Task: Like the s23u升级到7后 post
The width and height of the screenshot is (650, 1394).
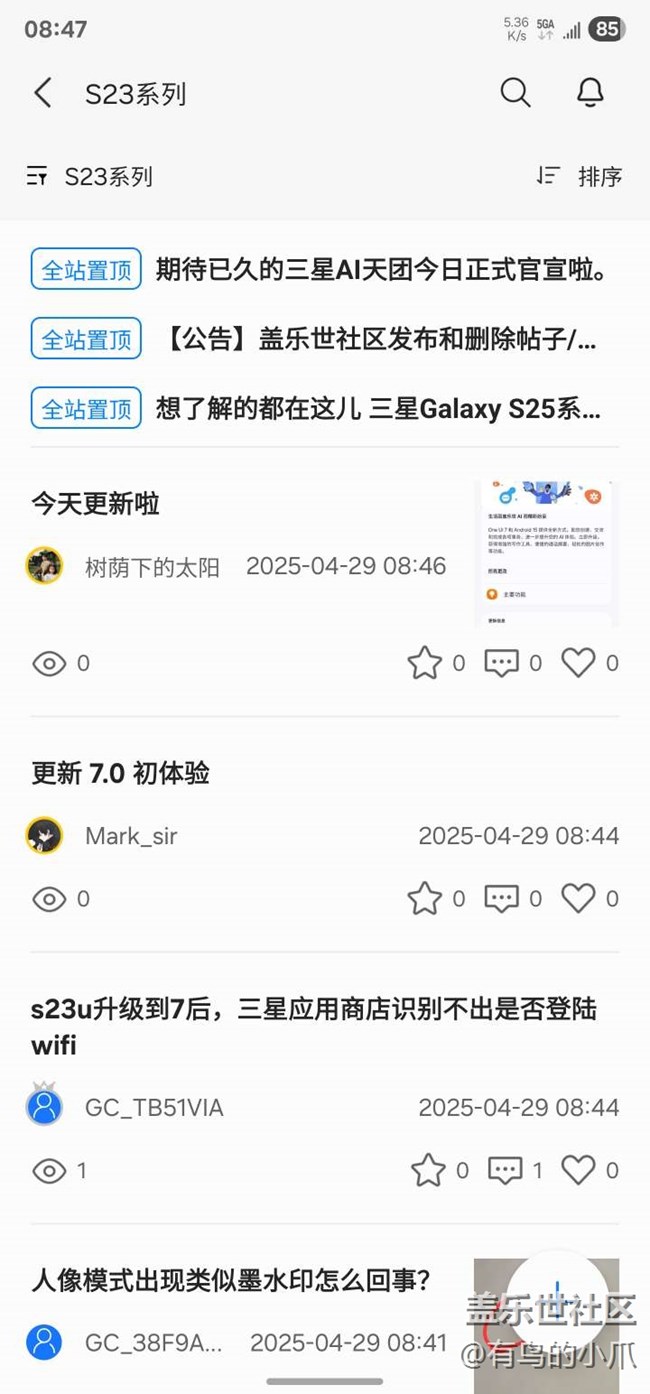Action: tap(578, 1169)
